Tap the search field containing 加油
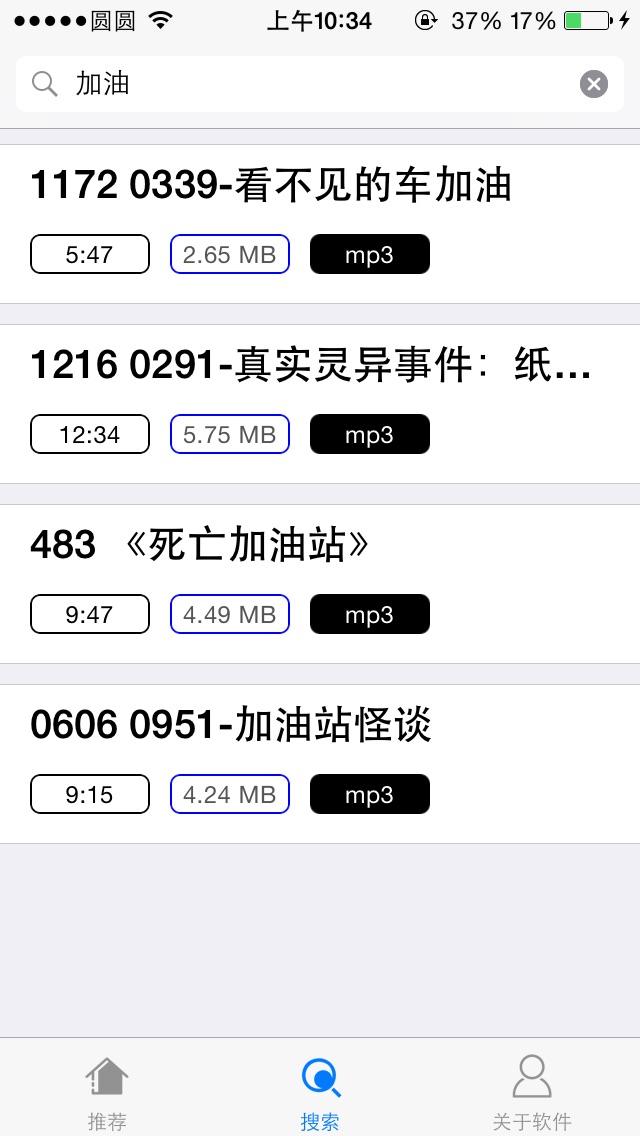Screen dimensions: 640x1136 tap(300, 84)
